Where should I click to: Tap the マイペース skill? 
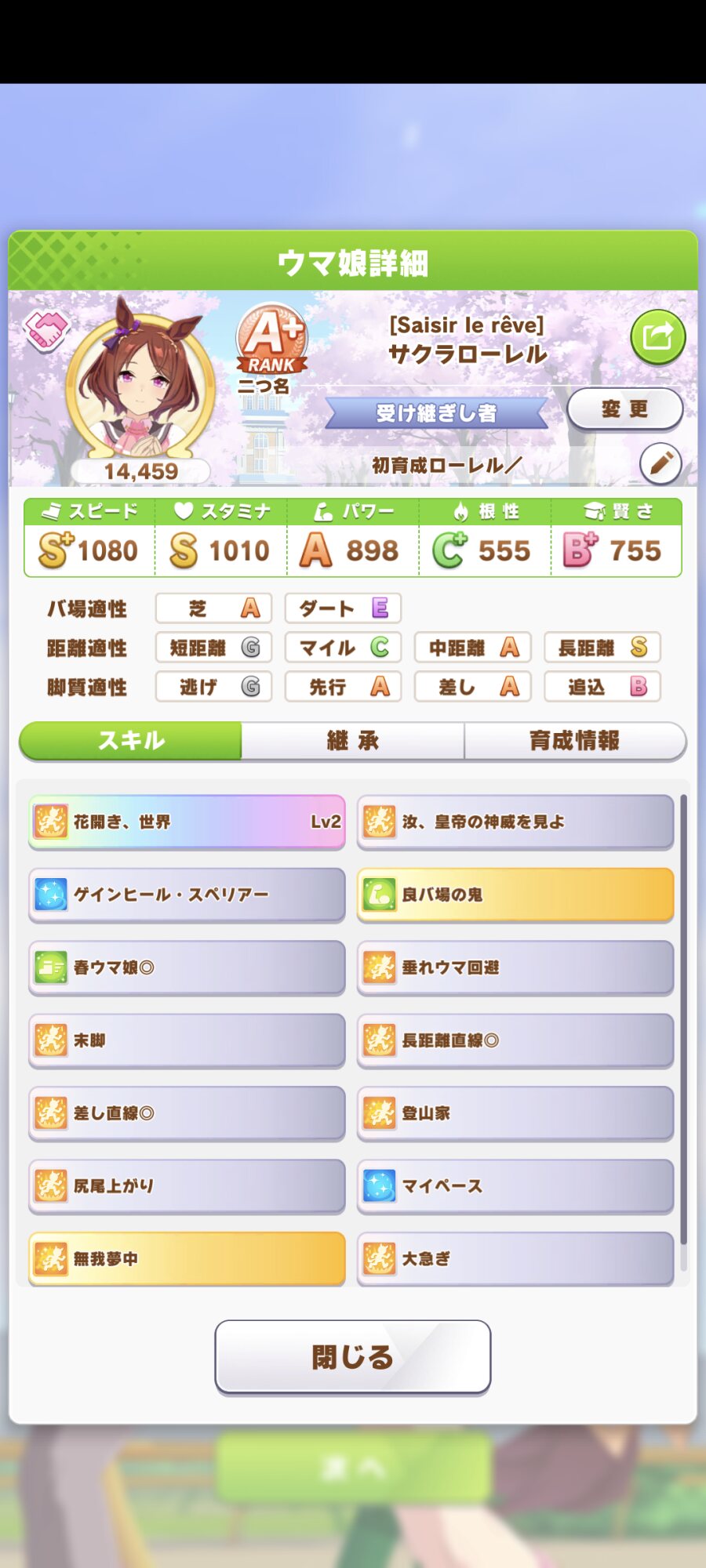tap(515, 1186)
